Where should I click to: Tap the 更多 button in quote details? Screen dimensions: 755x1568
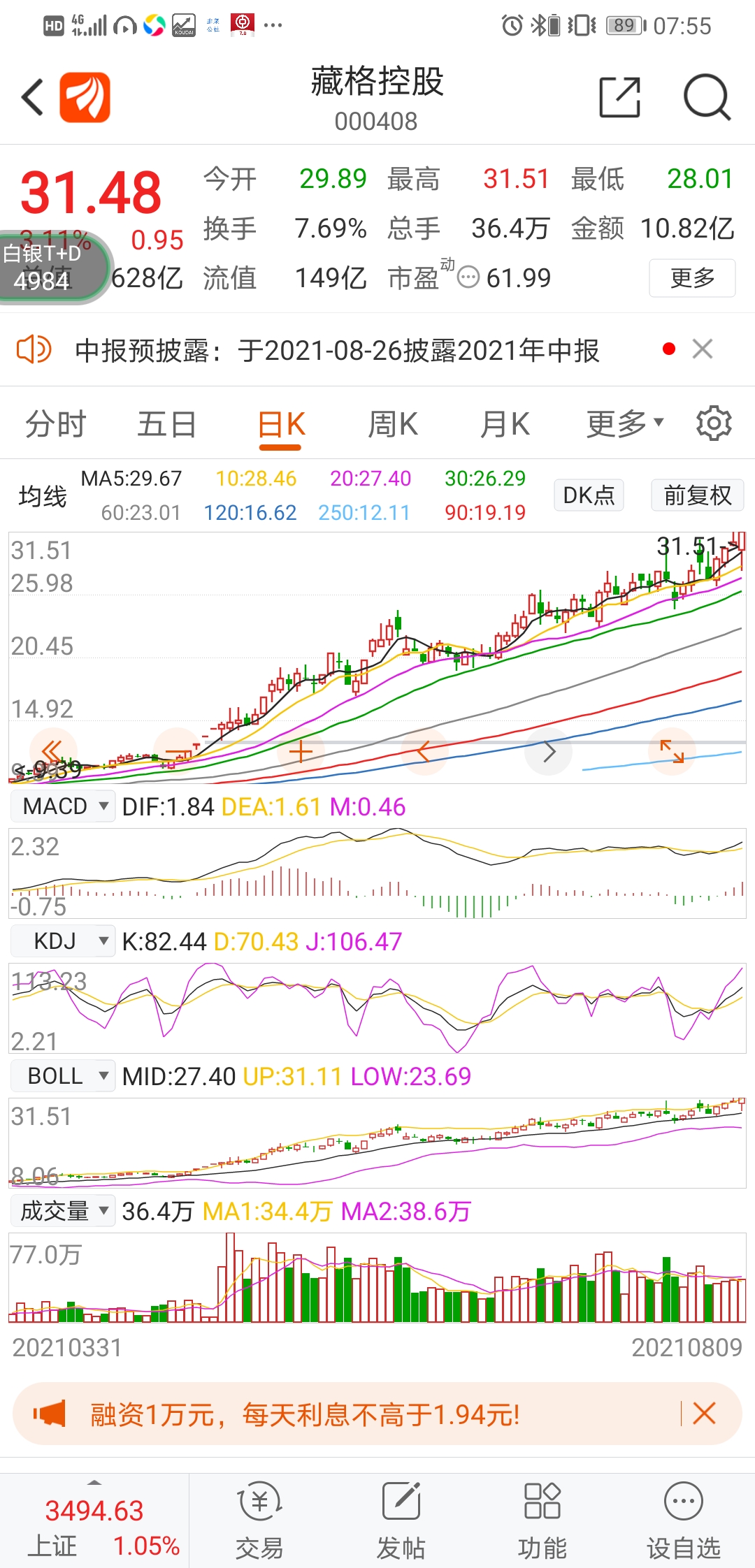(692, 278)
